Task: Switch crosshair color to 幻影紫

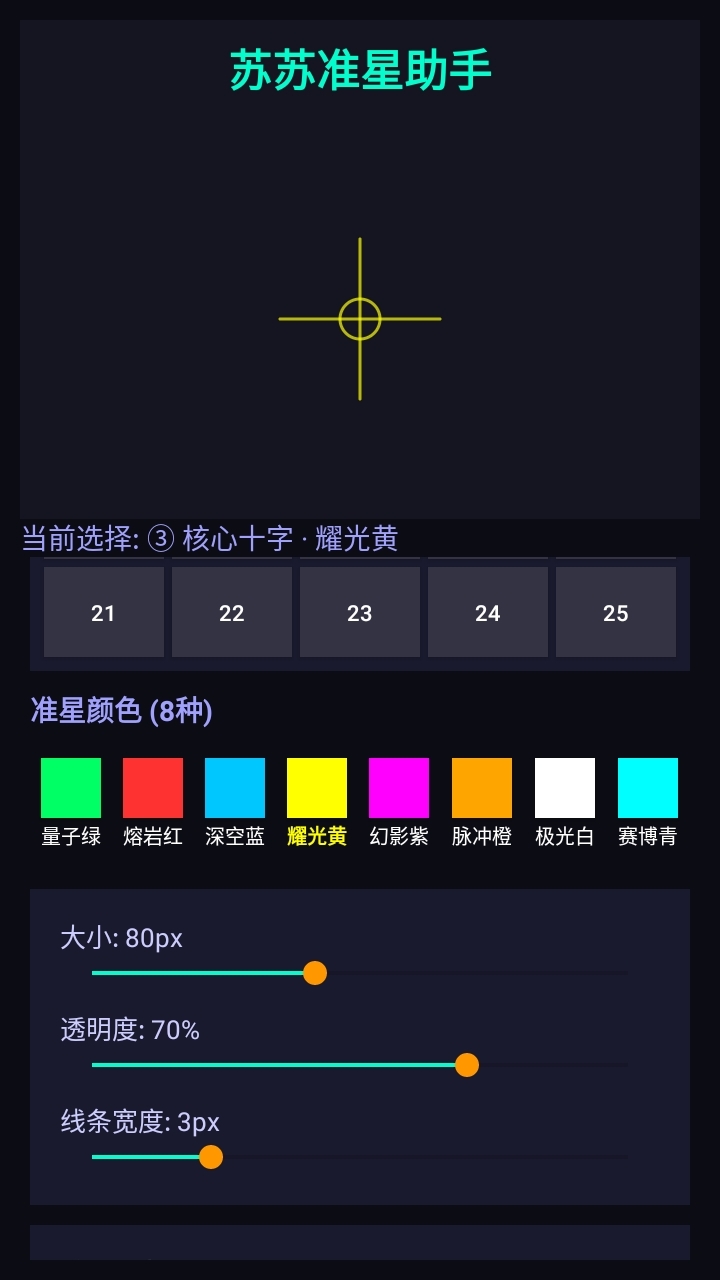Action: click(398, 788)
